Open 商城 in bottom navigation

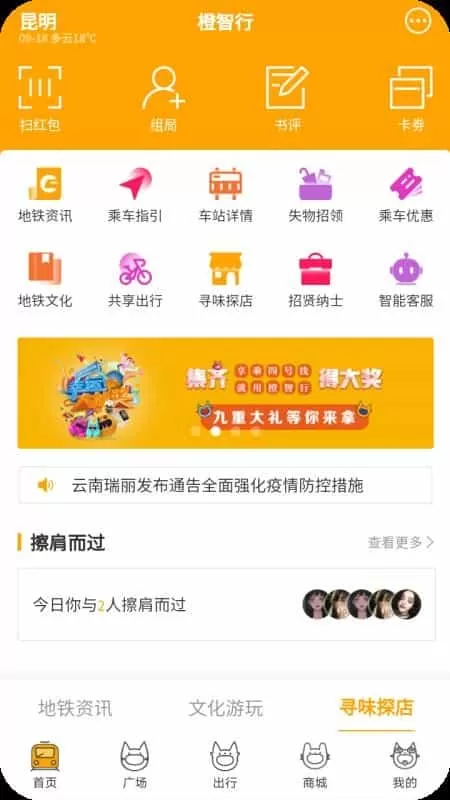click(315, 765)
